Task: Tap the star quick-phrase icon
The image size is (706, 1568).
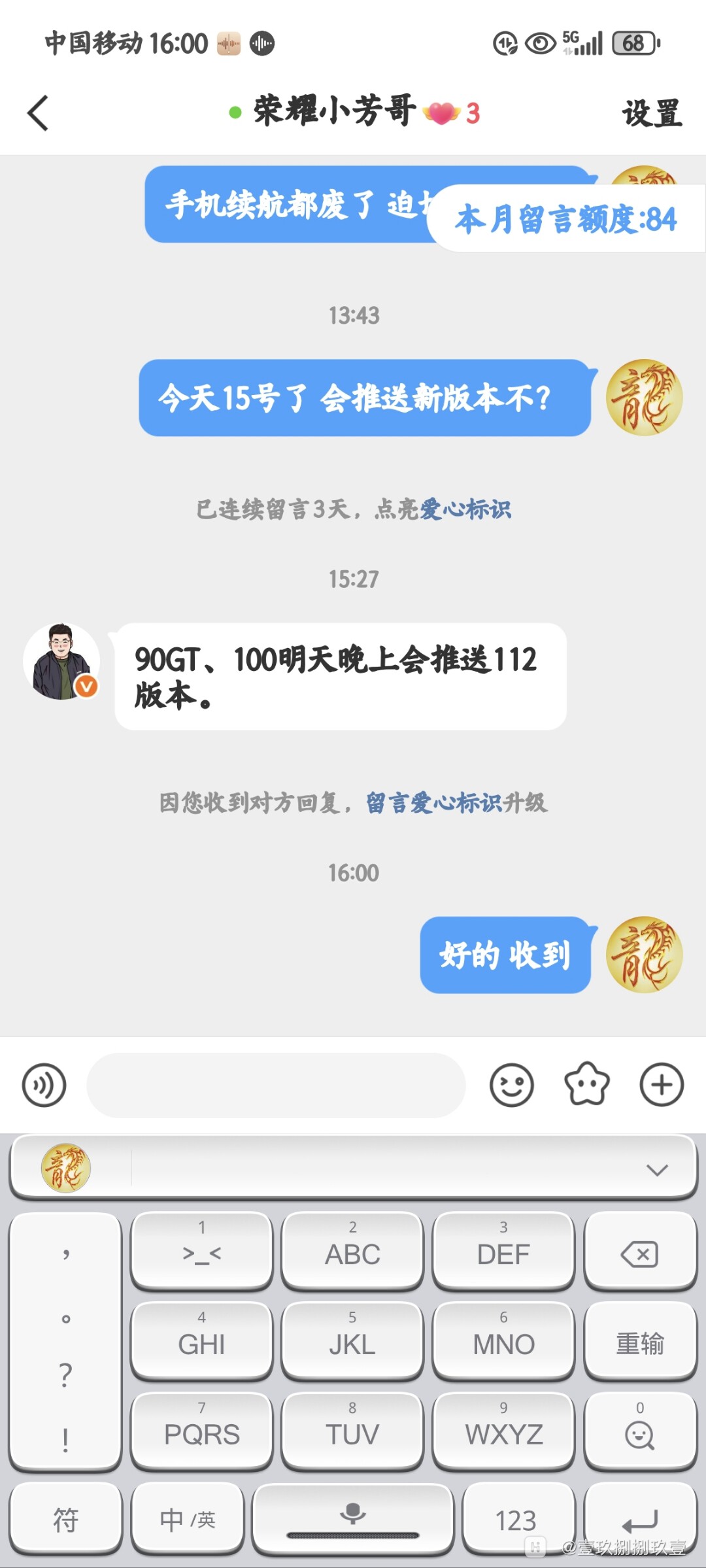Action: click(x=586, y=1084)
